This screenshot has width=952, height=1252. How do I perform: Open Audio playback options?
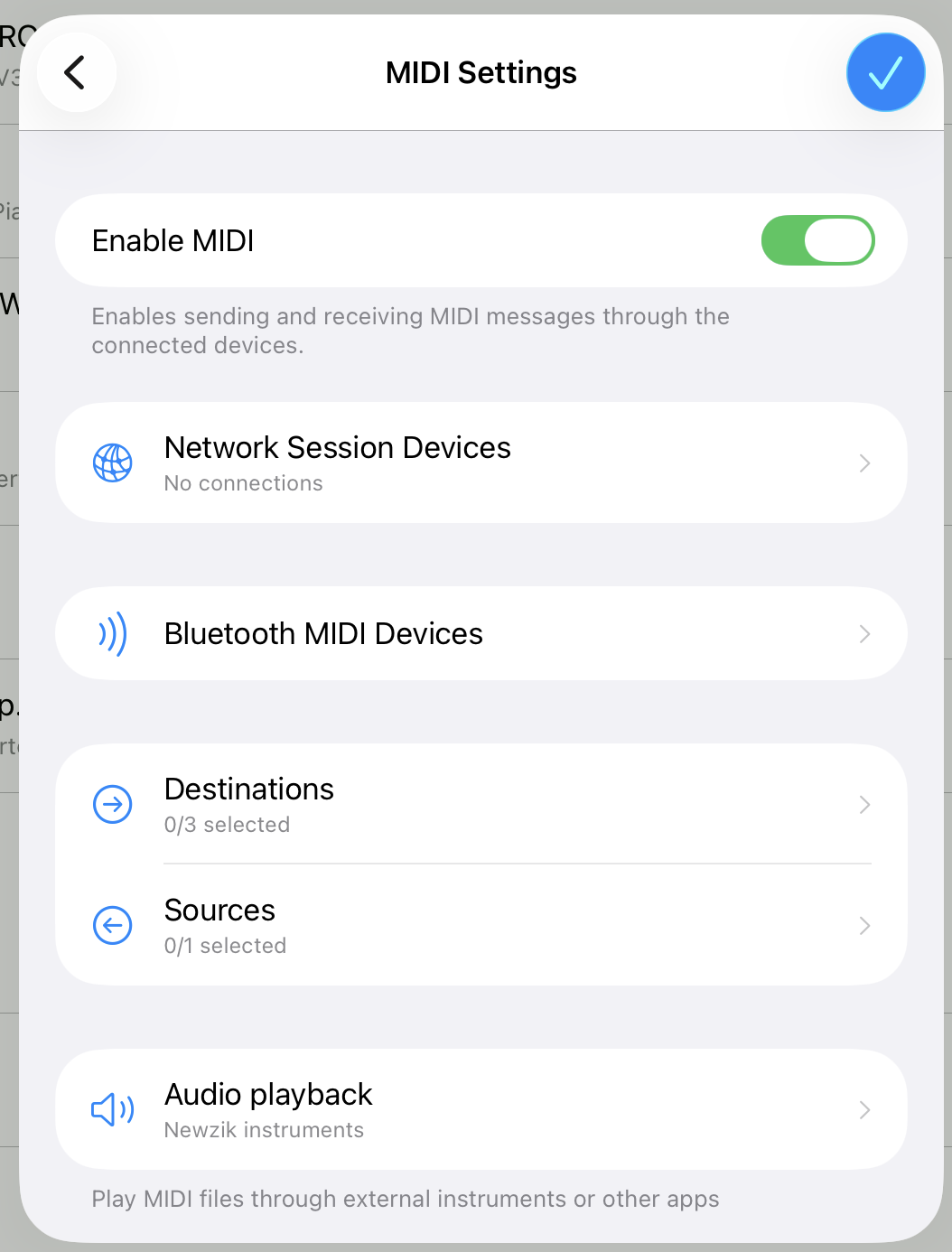click(x=481, y=1109)
